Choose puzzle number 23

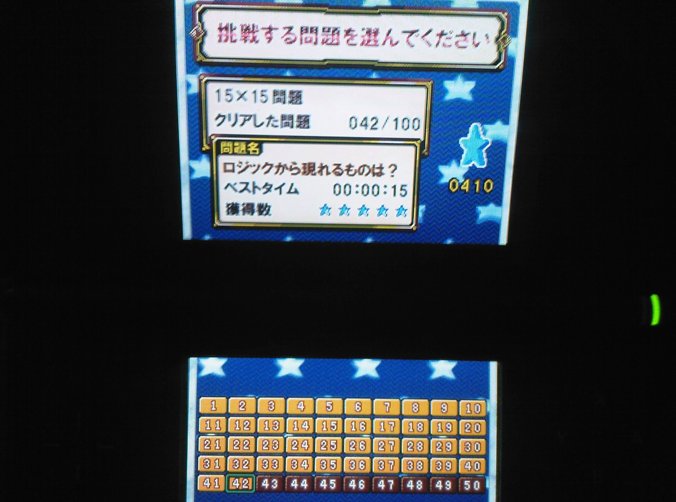(270, 445)
